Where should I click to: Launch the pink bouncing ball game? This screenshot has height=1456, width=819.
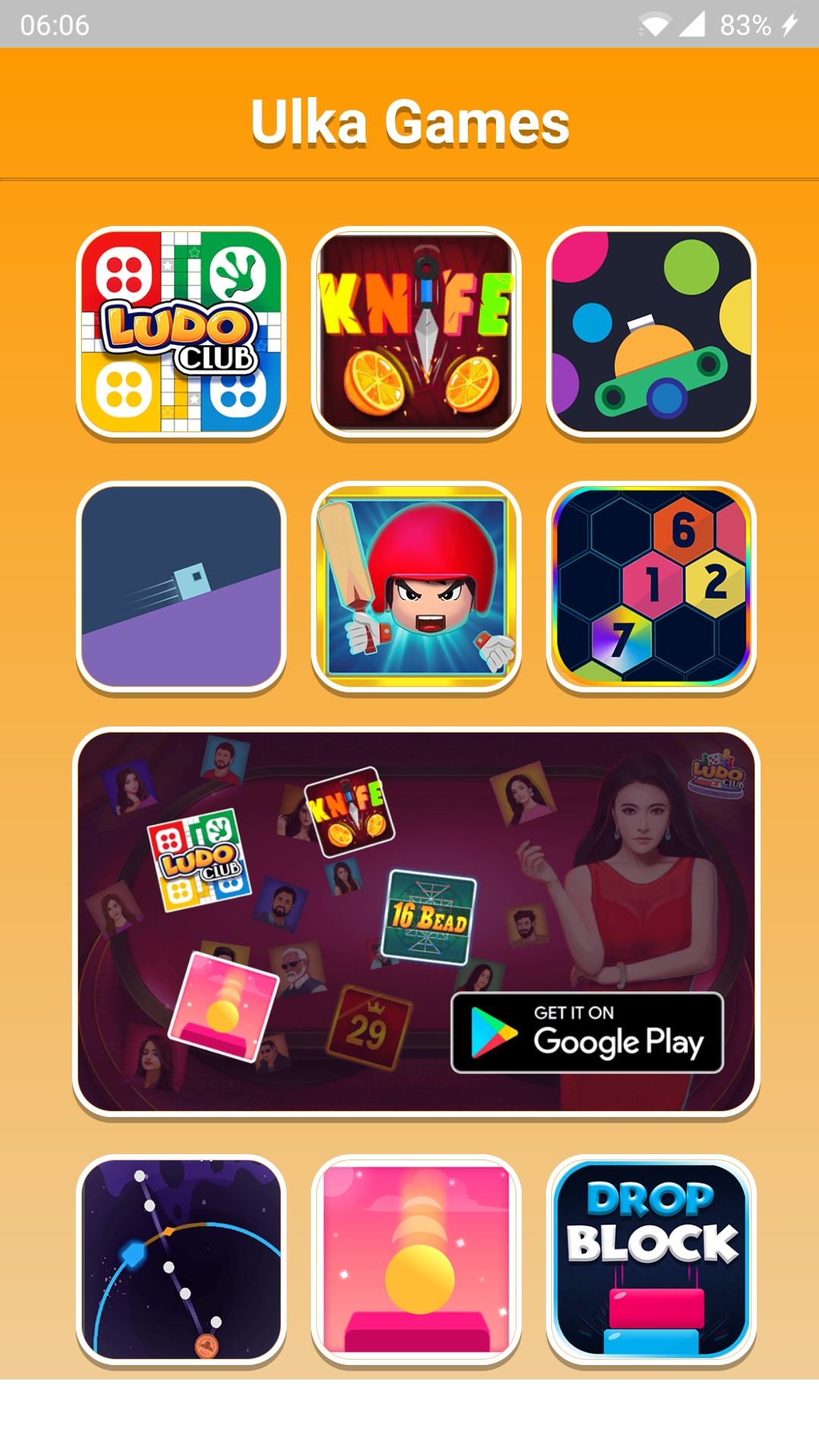416,1260
